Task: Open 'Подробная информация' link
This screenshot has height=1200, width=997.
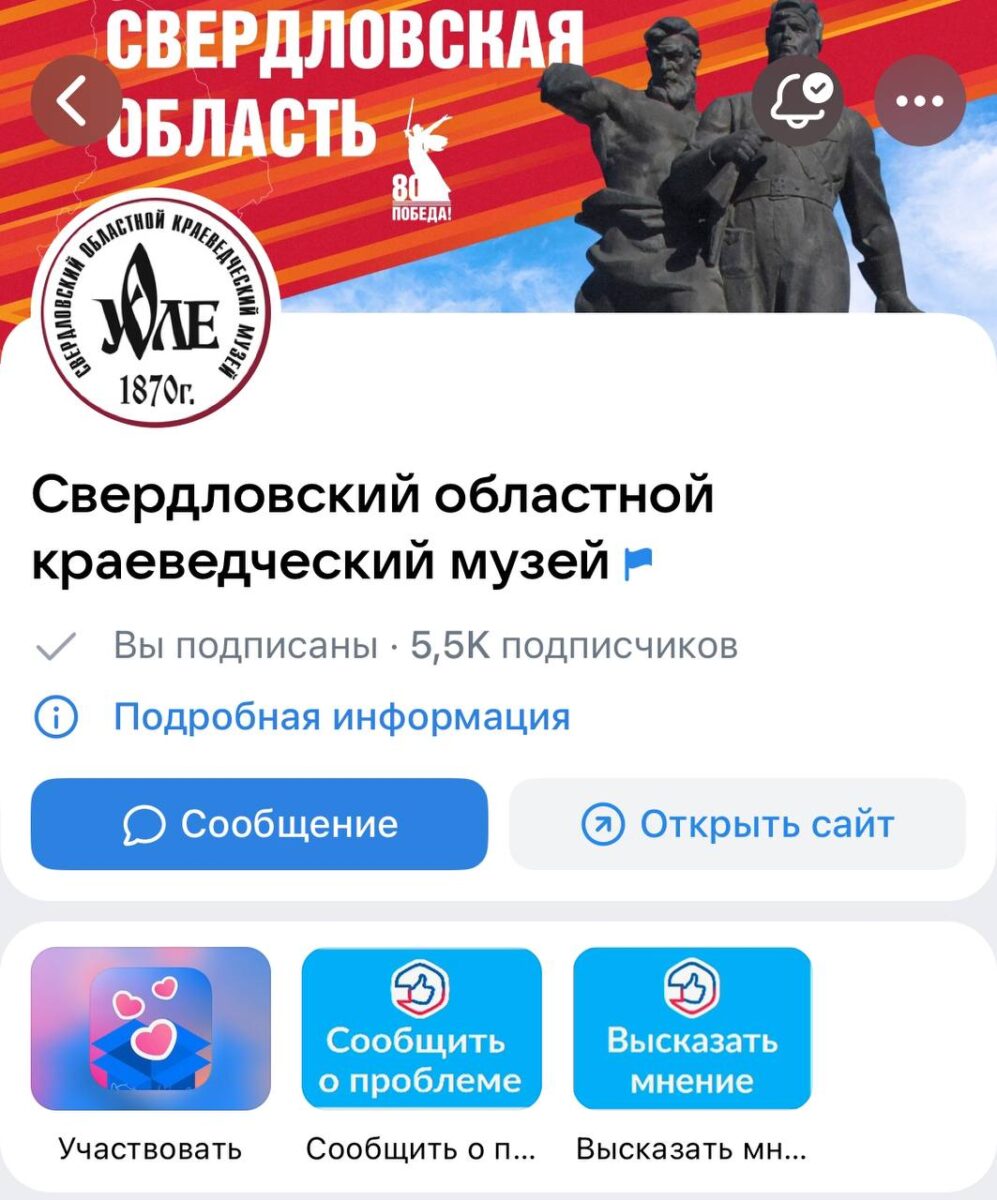Action: 341,717
